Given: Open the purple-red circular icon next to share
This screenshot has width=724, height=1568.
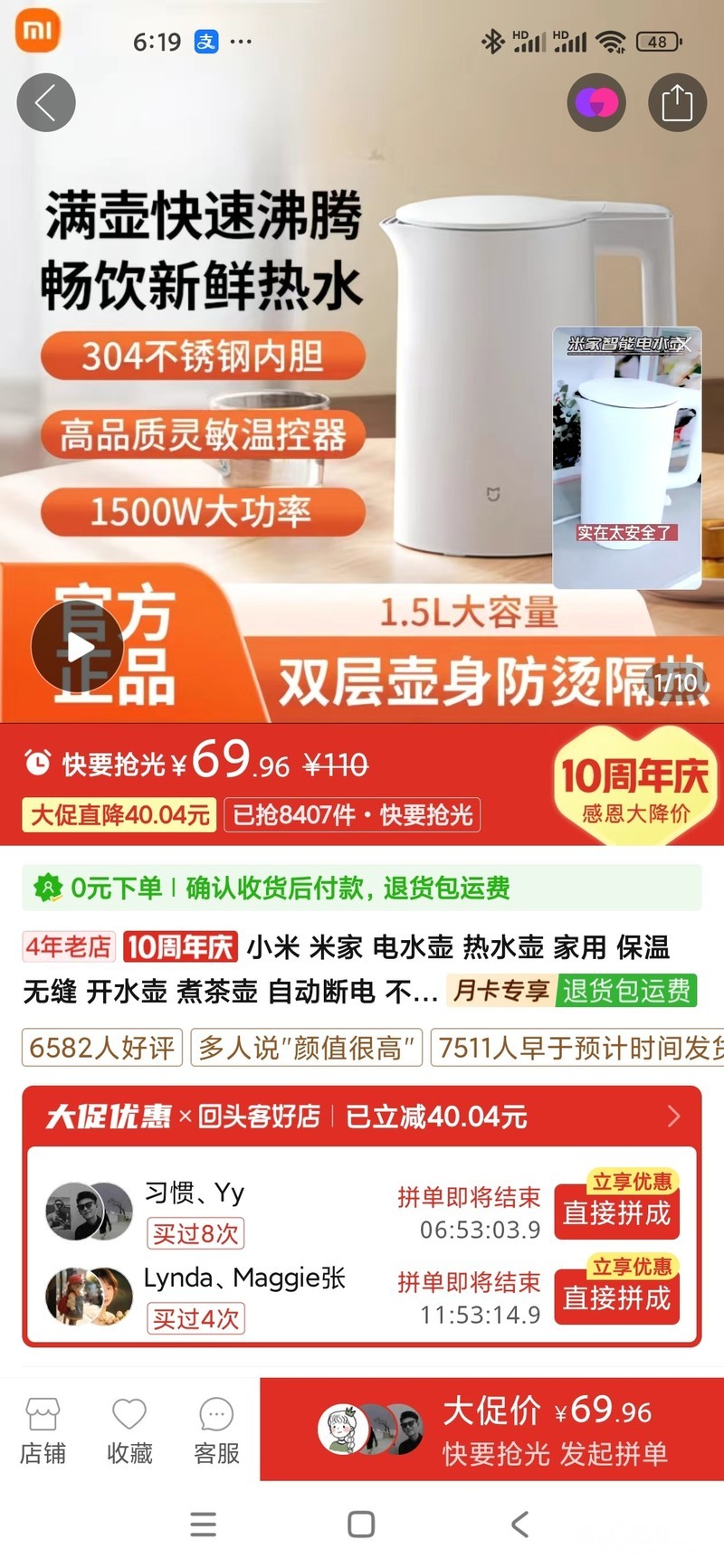Looking at the screenshot, I should pos(596,102).
